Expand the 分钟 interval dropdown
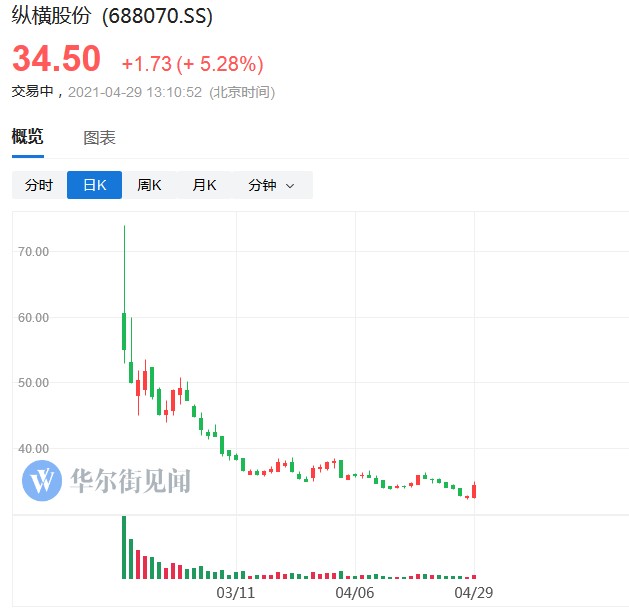The image size is (629, 608). tap(271, 185)
